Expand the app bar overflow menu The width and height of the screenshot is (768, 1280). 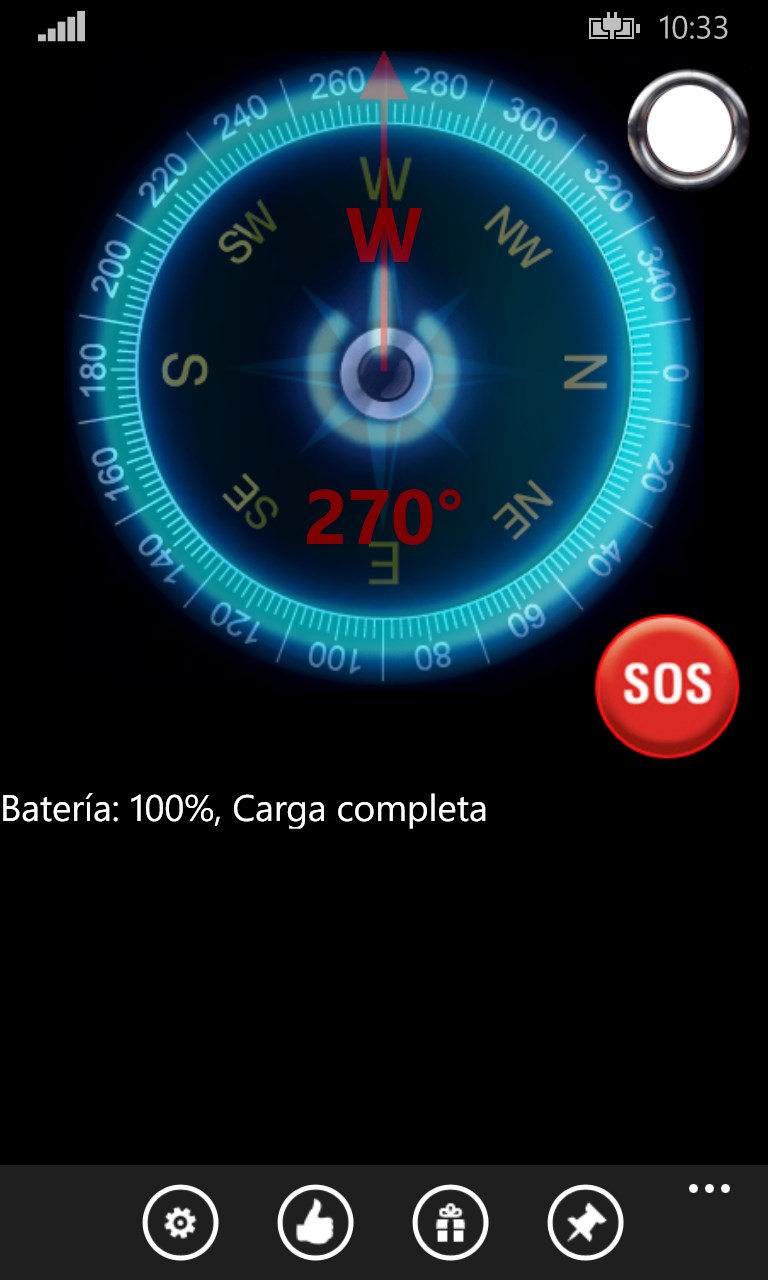[709, 1189]
